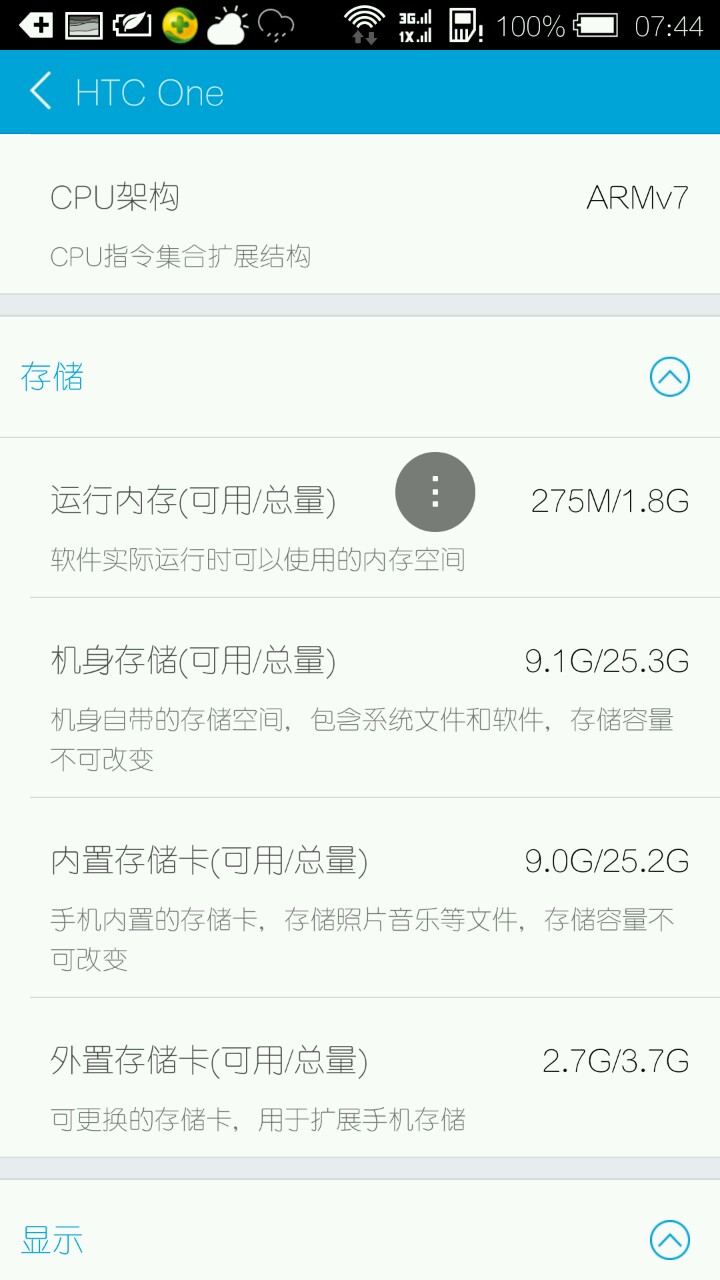Viewport: 720px width, 1280px height.
Task: Tap the floating three-dot menu button
Action: (435, 492)
